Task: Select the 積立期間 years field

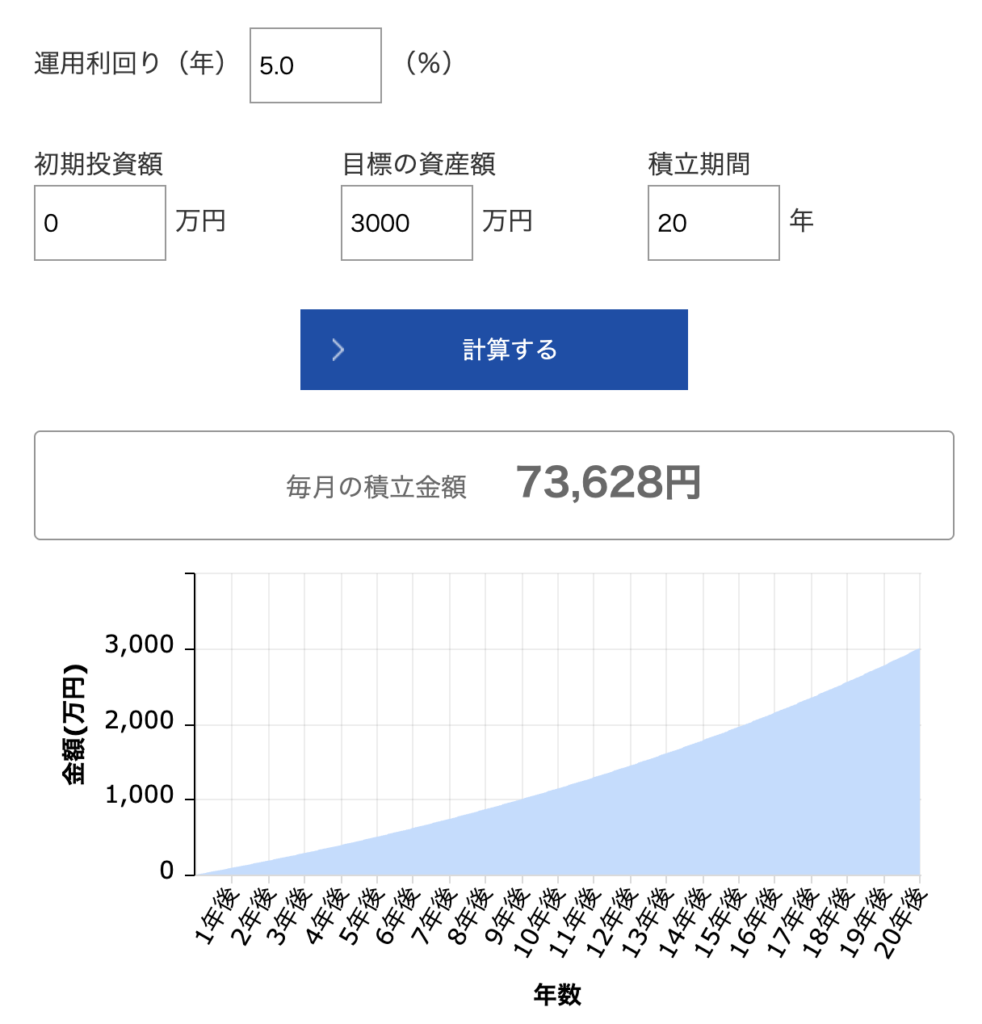Action: (x=714, y=223)
